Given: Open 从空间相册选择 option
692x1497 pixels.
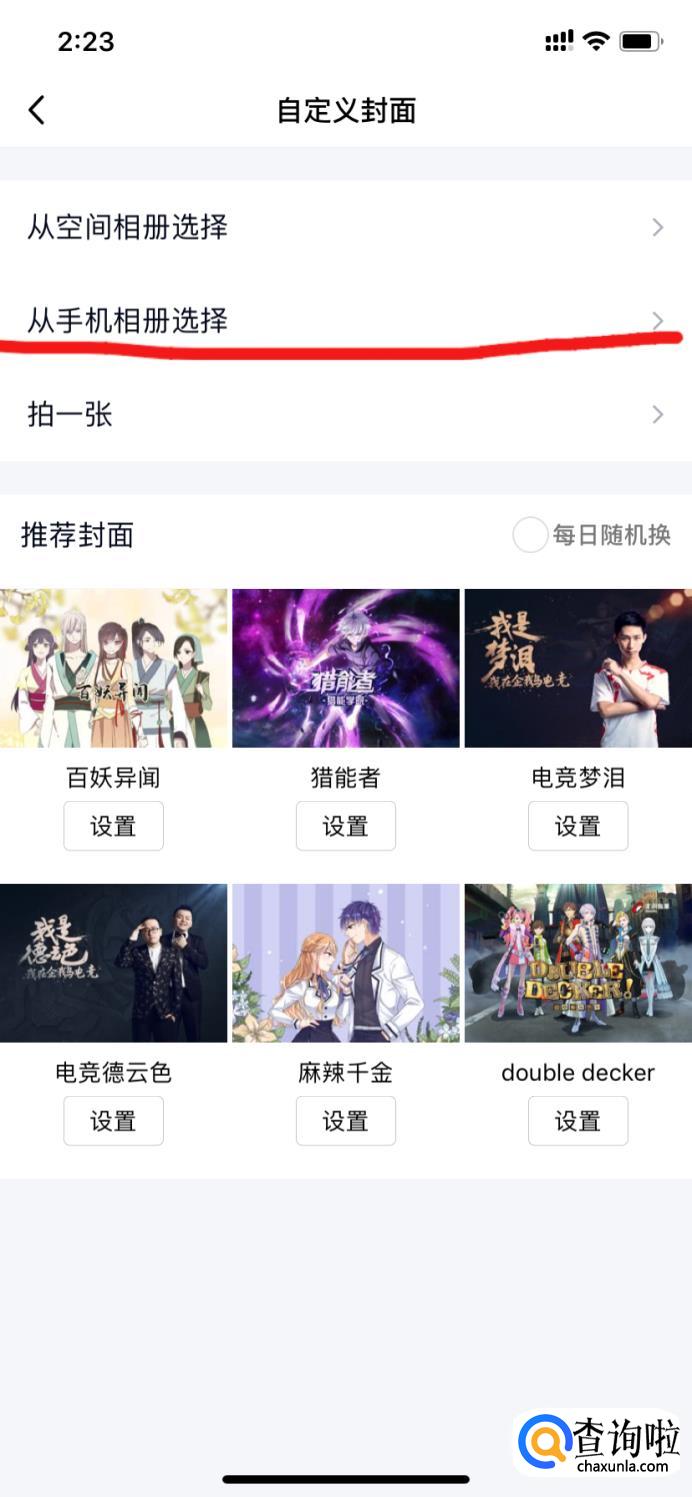Looking at the screenshot, I should (x=345, y=227).
